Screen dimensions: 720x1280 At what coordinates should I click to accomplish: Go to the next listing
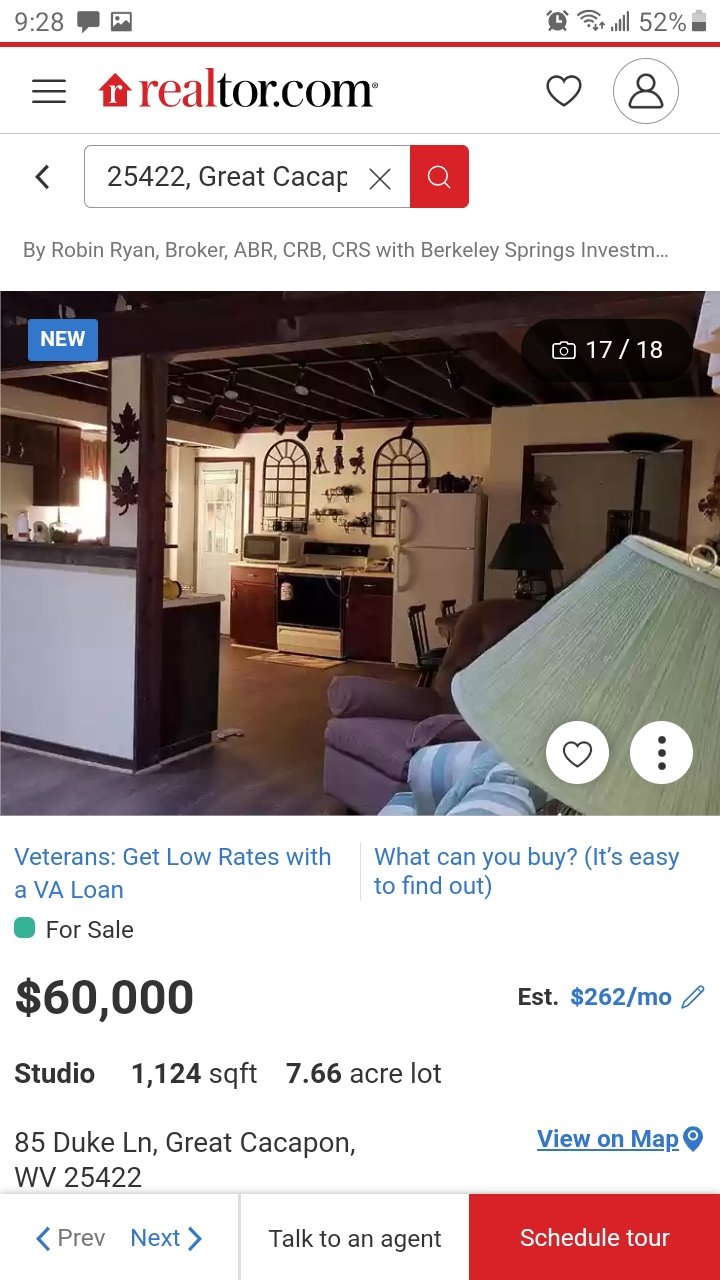[167, 1238]
